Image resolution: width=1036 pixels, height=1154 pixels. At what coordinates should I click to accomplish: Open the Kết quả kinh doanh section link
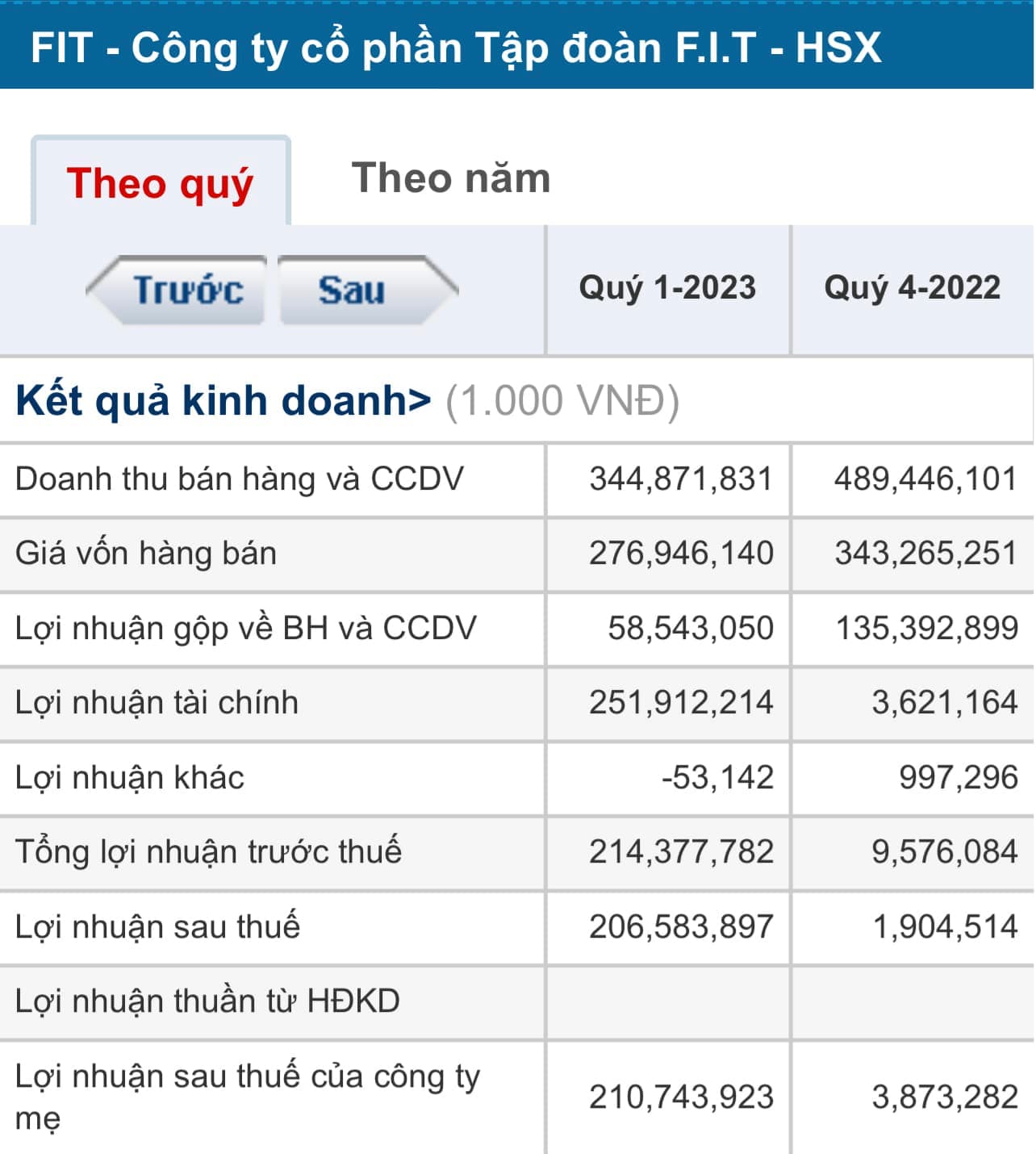[x=223, y=400]
